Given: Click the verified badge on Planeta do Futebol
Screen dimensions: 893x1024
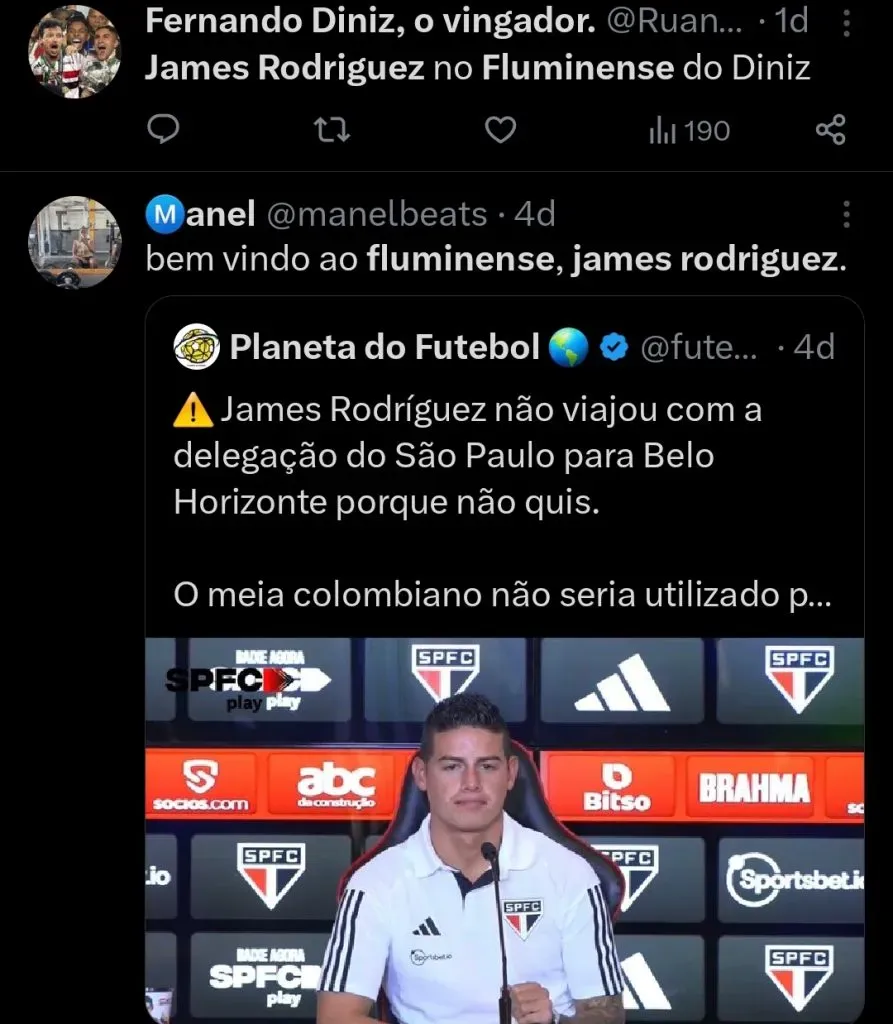Looking at the screenshot, I should [x=614, y=347].
